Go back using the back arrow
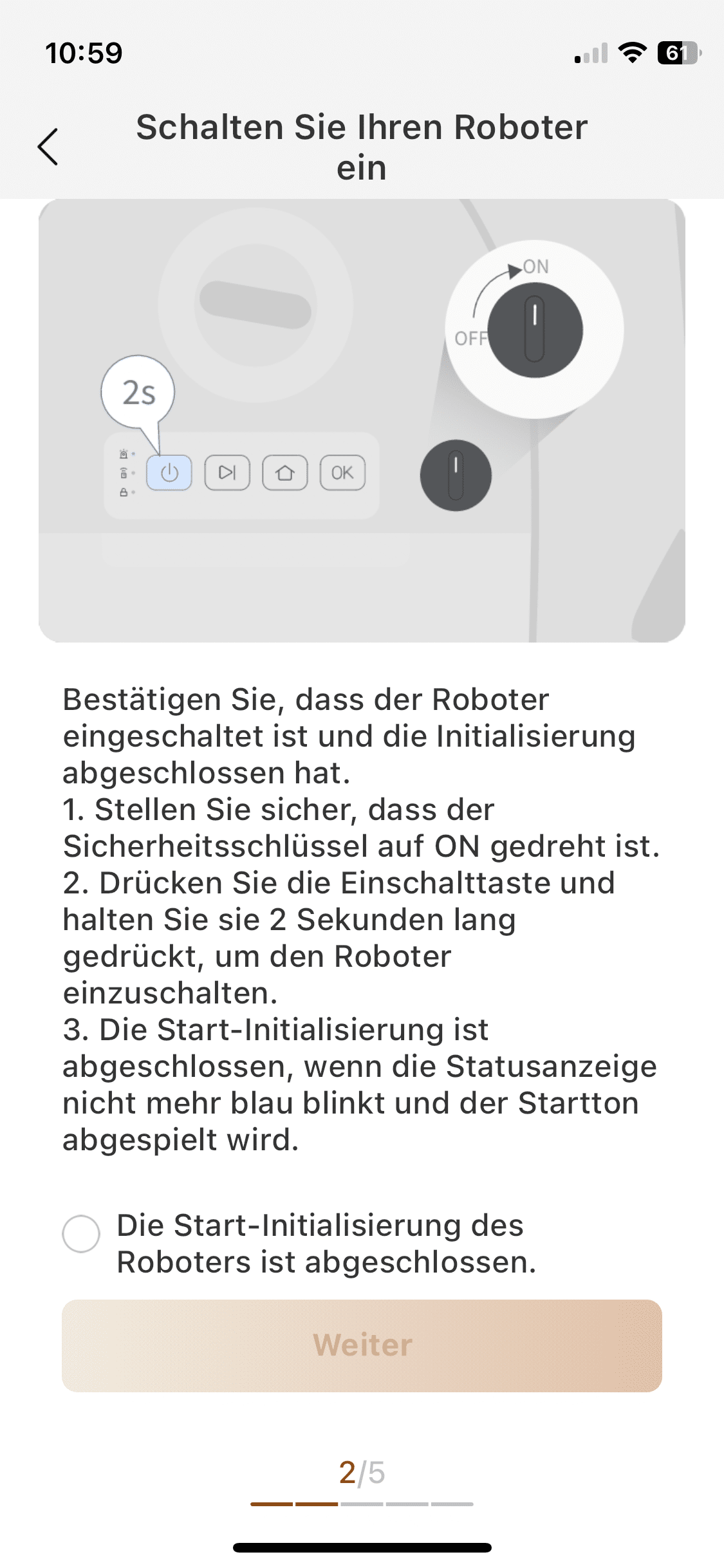 coord(48,147)
